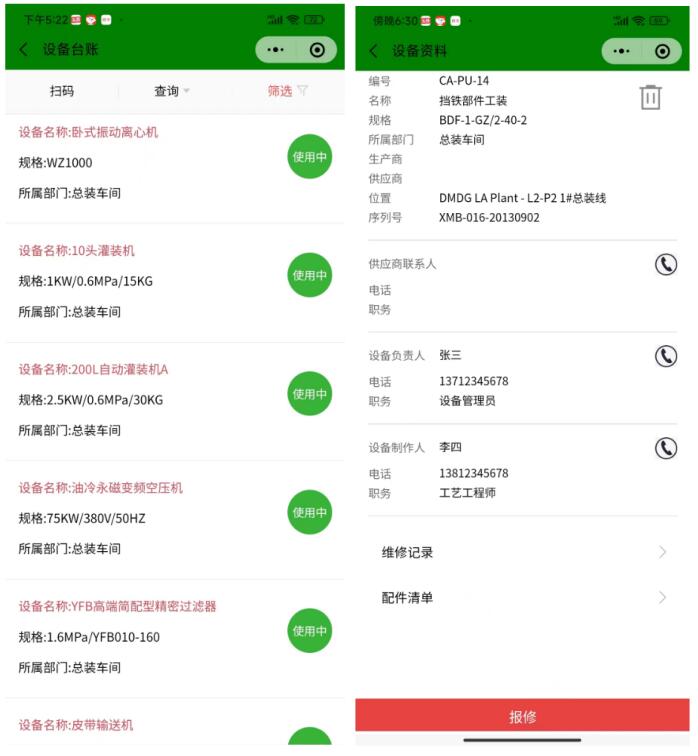Open the mini-program menu on 设备资料
Screen dimensions: 698x756
[621, 51]
